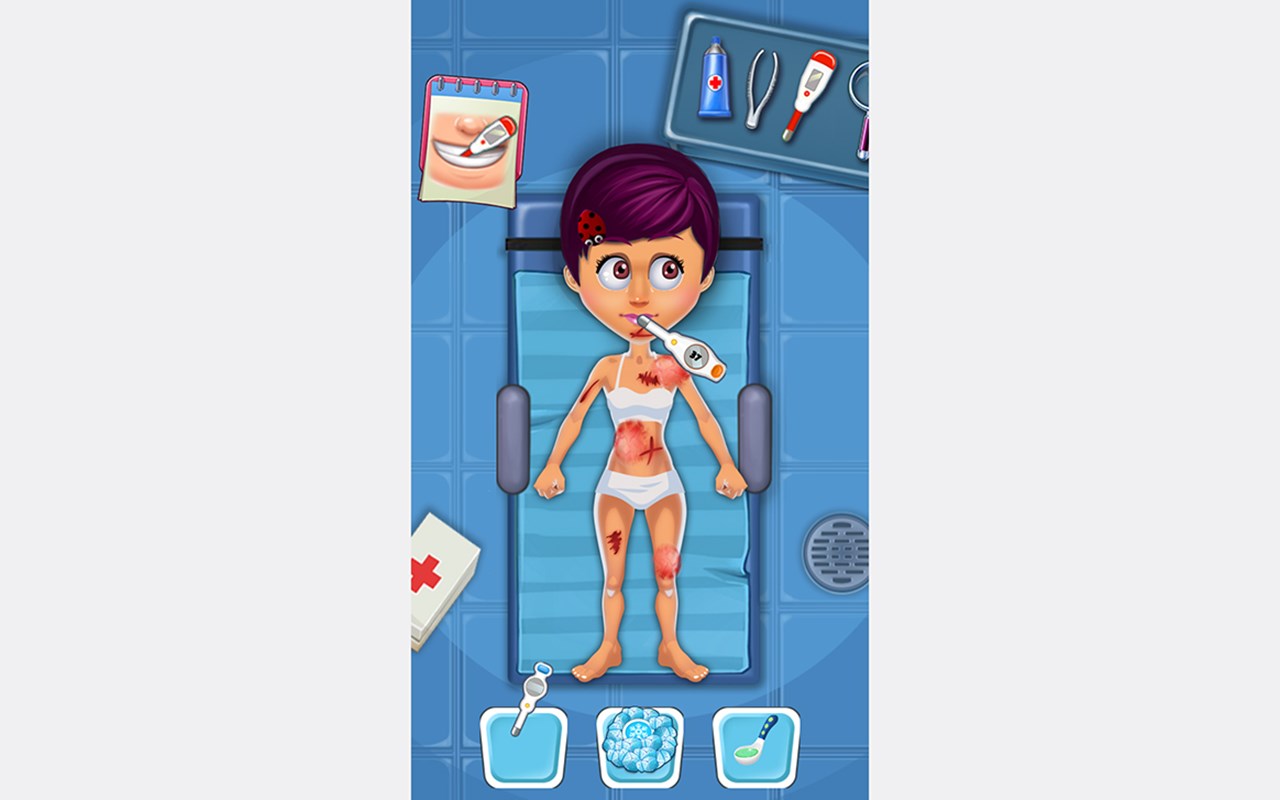The image size is (1280, 800).
Task: Choose the ice pack button
Action: point(640,747)
